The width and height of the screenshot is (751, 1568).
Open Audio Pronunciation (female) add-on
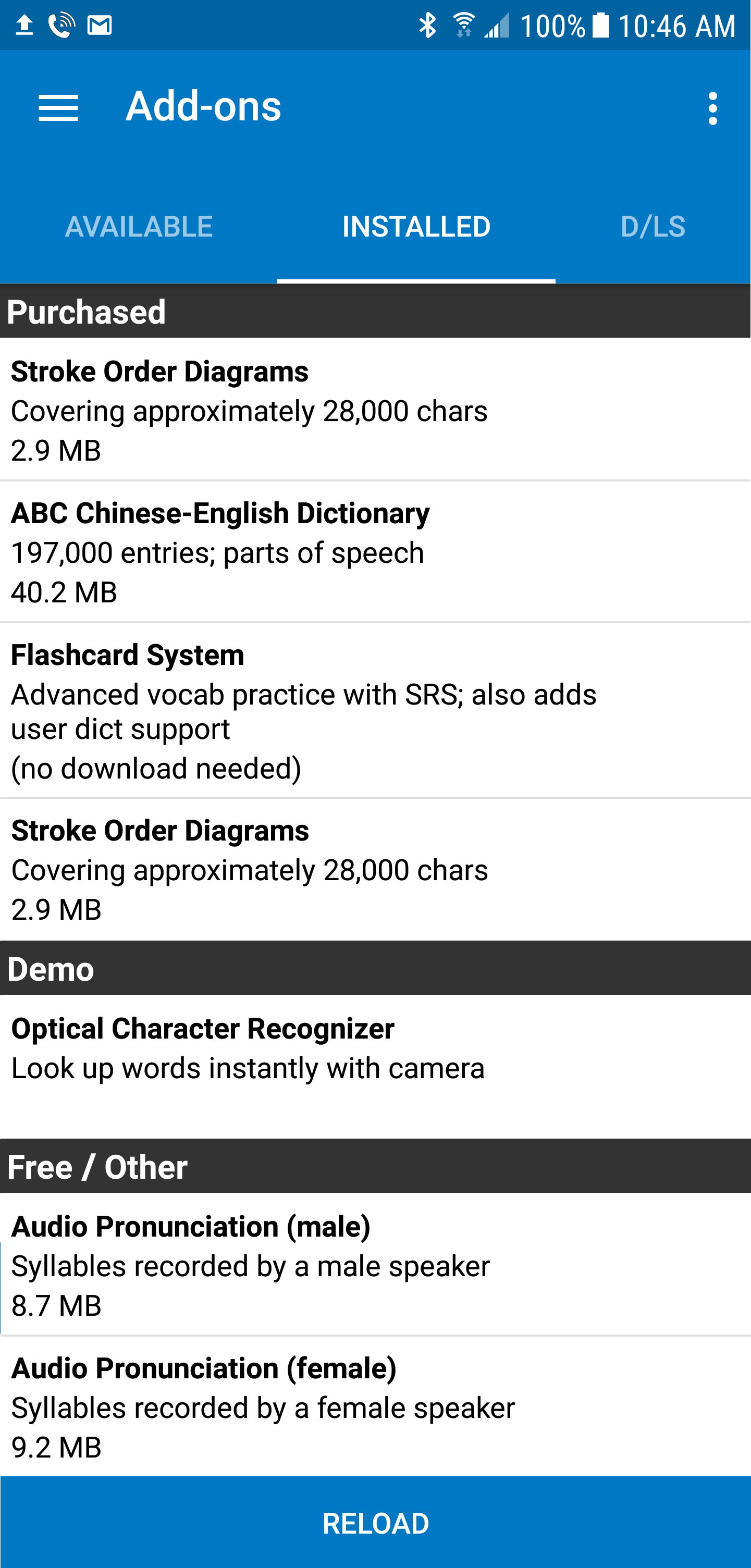click(x=375, y=1406)
